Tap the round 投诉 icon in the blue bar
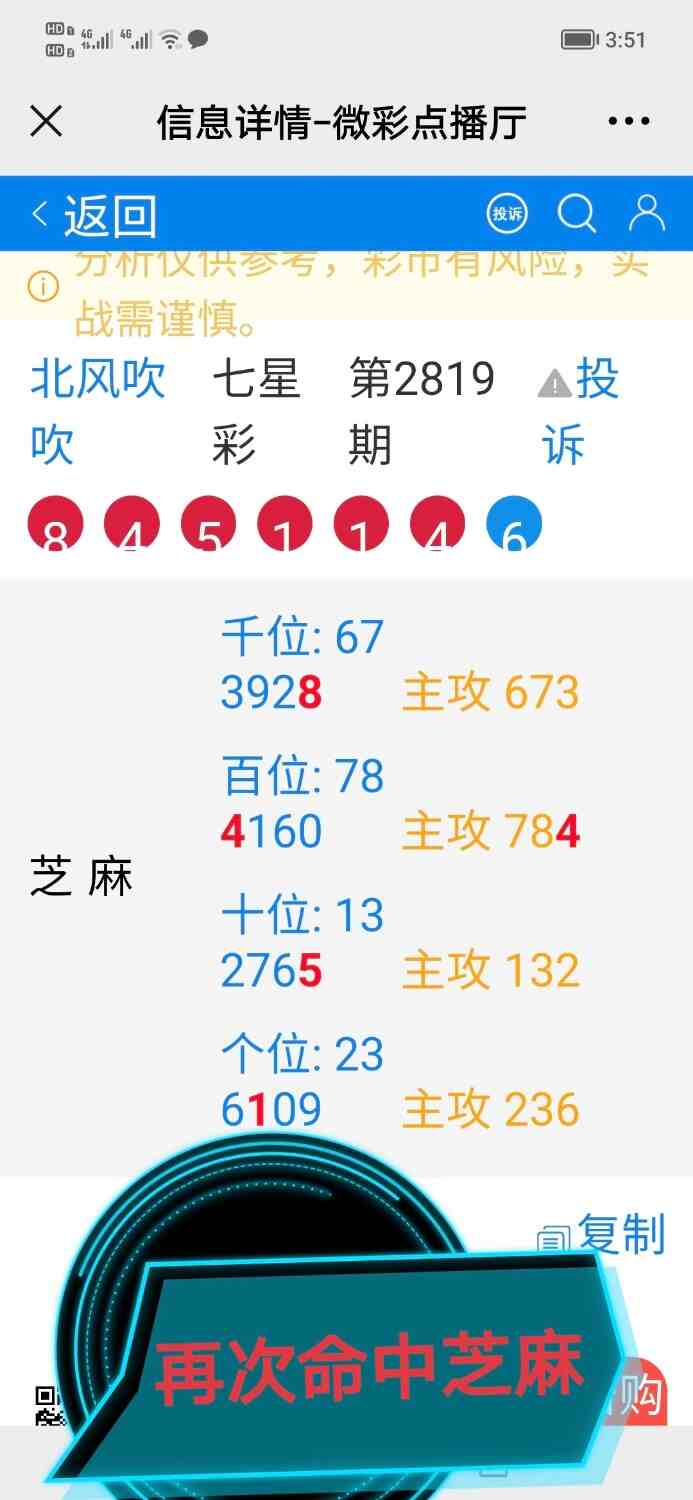This screenshot has height=1500, width=693. [x=507, y=213]
